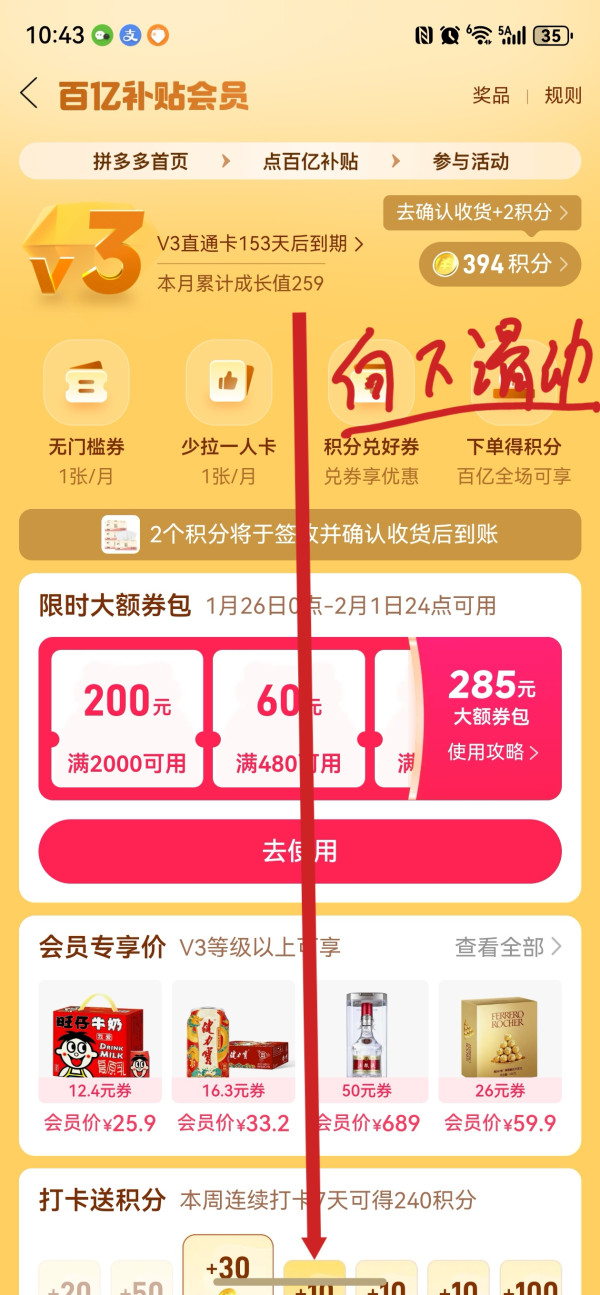The height and width of the screenshot is (1295, 600).
Task: Go back from the 百亿补贴会员 page
Action: (29, 94)
